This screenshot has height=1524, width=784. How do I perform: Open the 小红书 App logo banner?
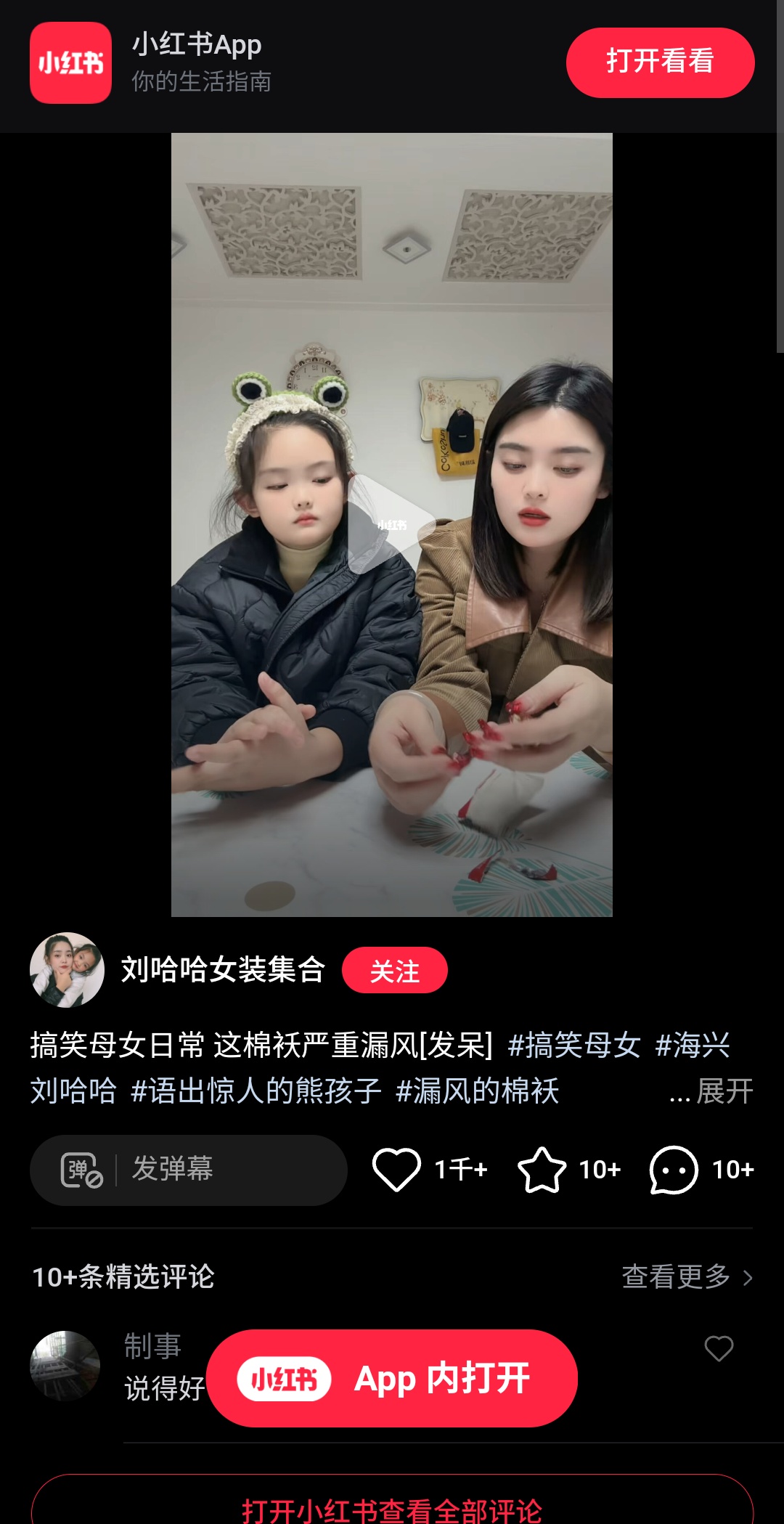click(x=70, y=63)
